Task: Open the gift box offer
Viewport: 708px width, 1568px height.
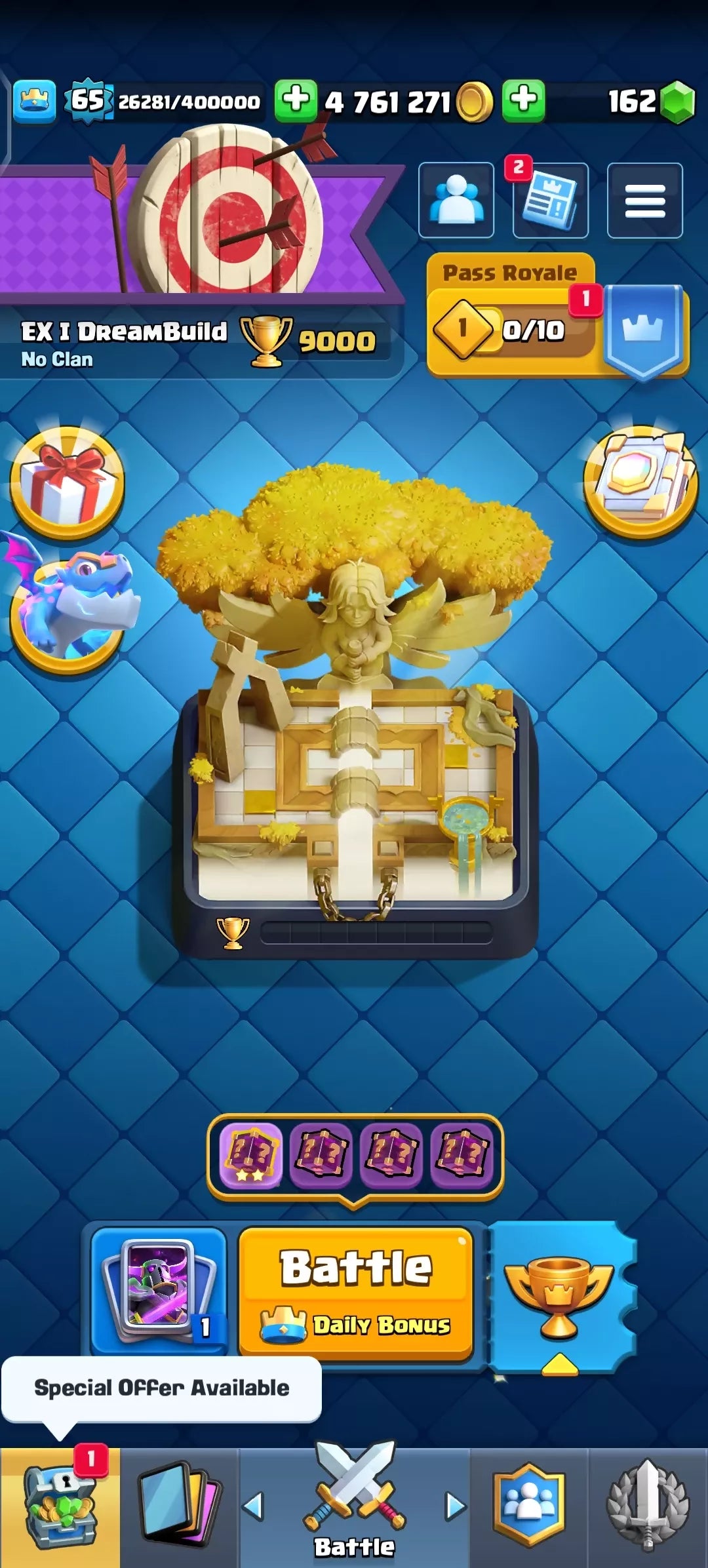Action: tap(67, 483)
